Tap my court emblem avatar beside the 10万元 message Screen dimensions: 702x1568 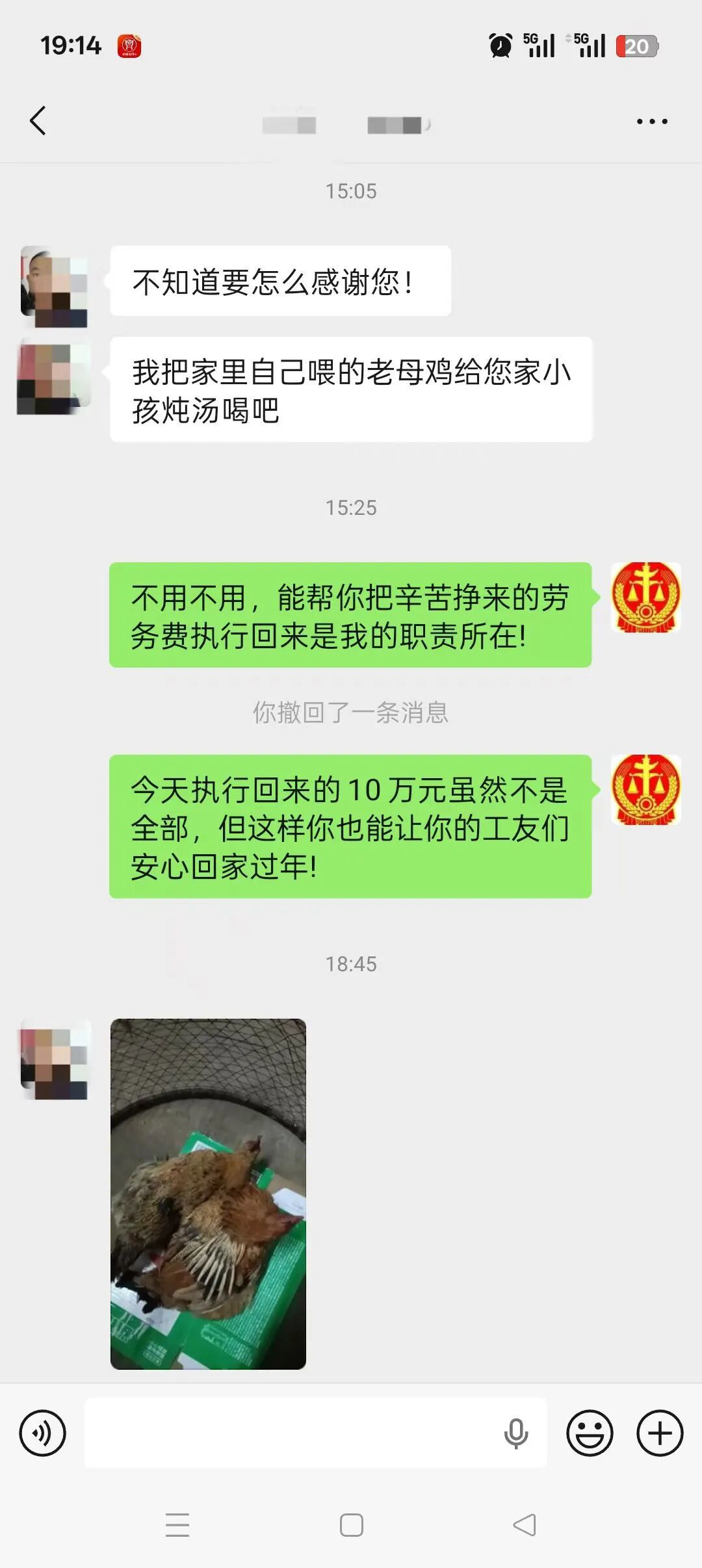[646, 790]
